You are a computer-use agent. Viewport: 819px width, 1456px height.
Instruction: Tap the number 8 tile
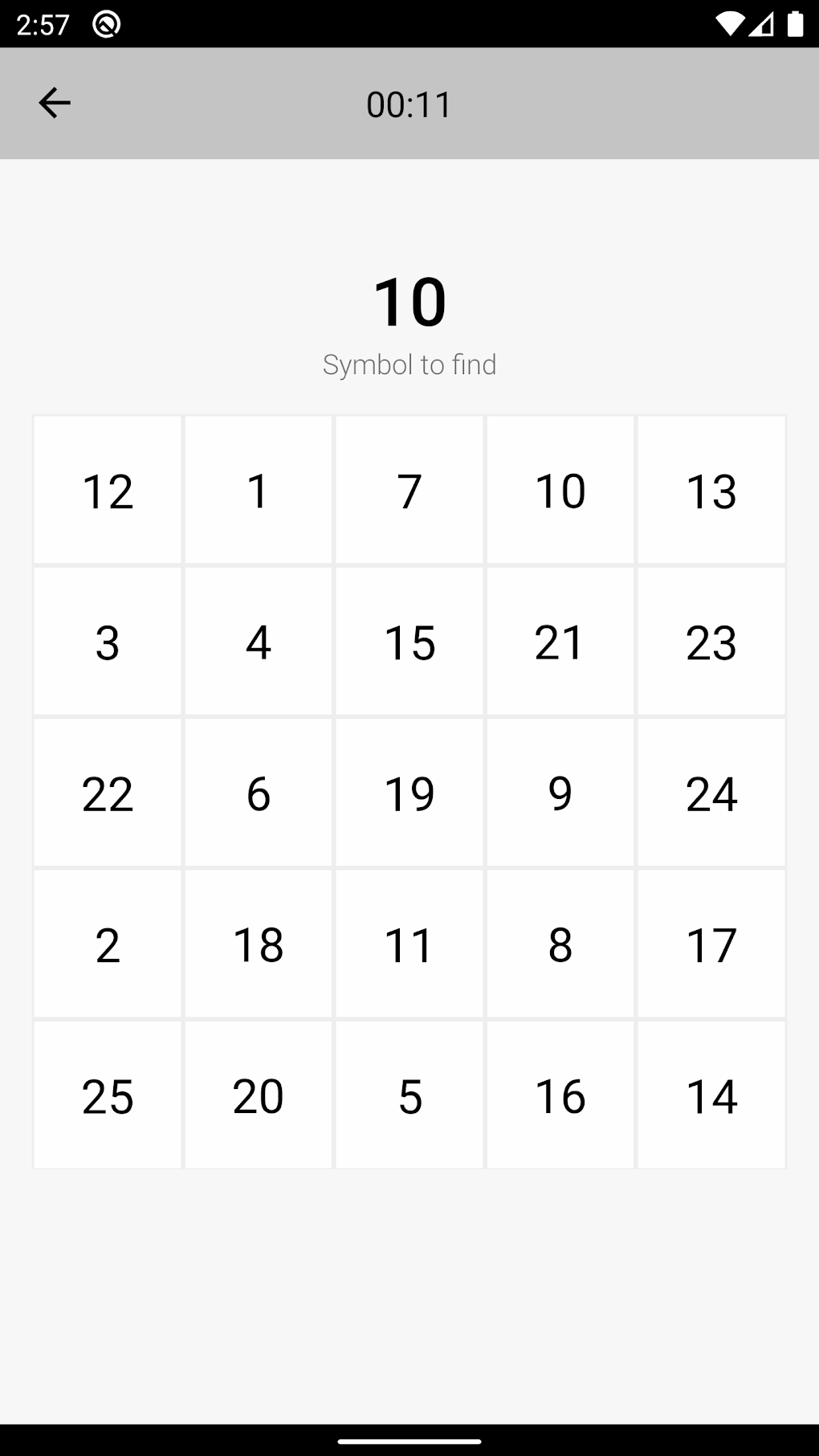coord(560,944)
